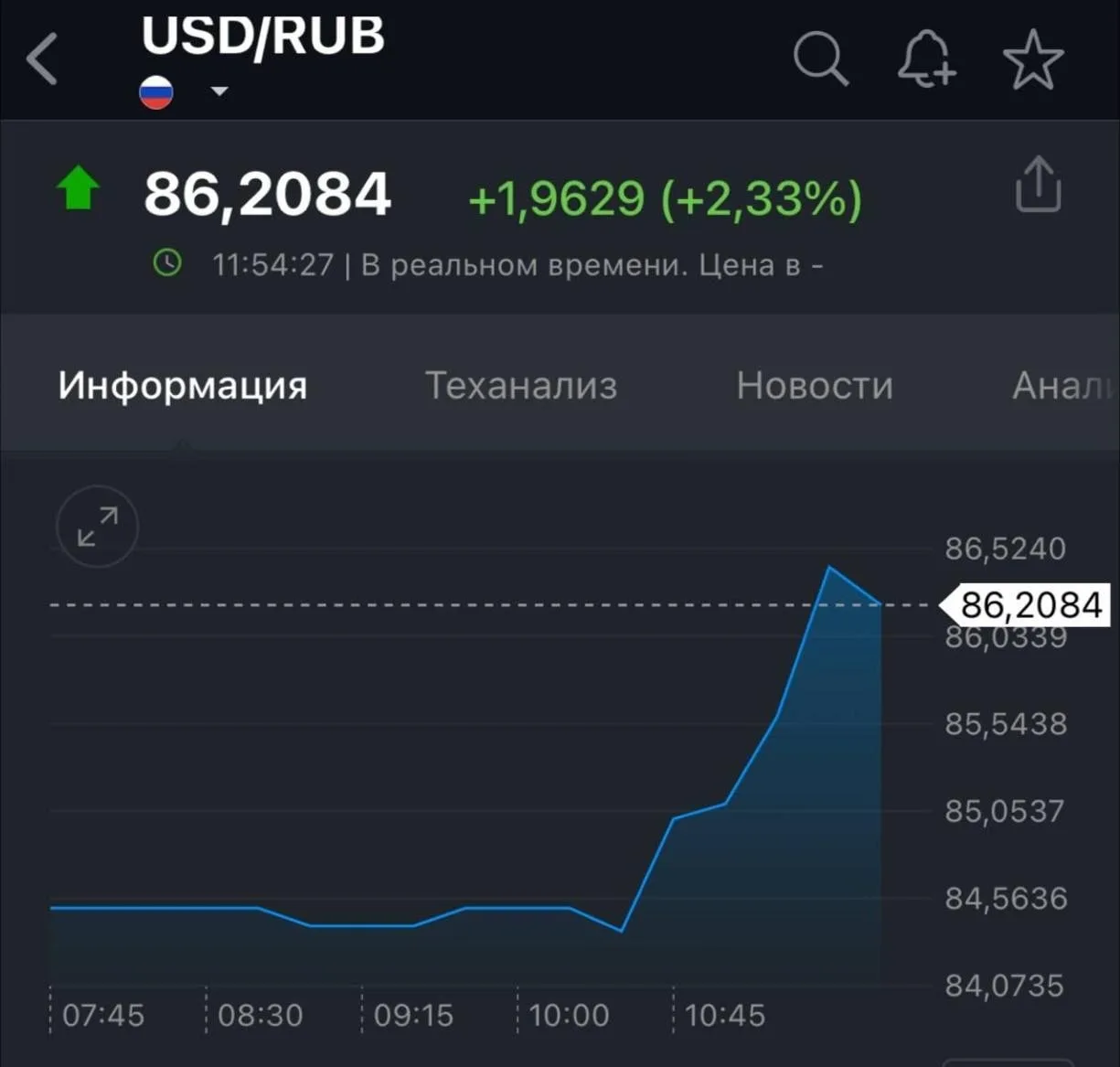The width and height of the screenshot is (1120, 1067).
Task: Expand the chart to fullscreen
Action: [97, 527]
